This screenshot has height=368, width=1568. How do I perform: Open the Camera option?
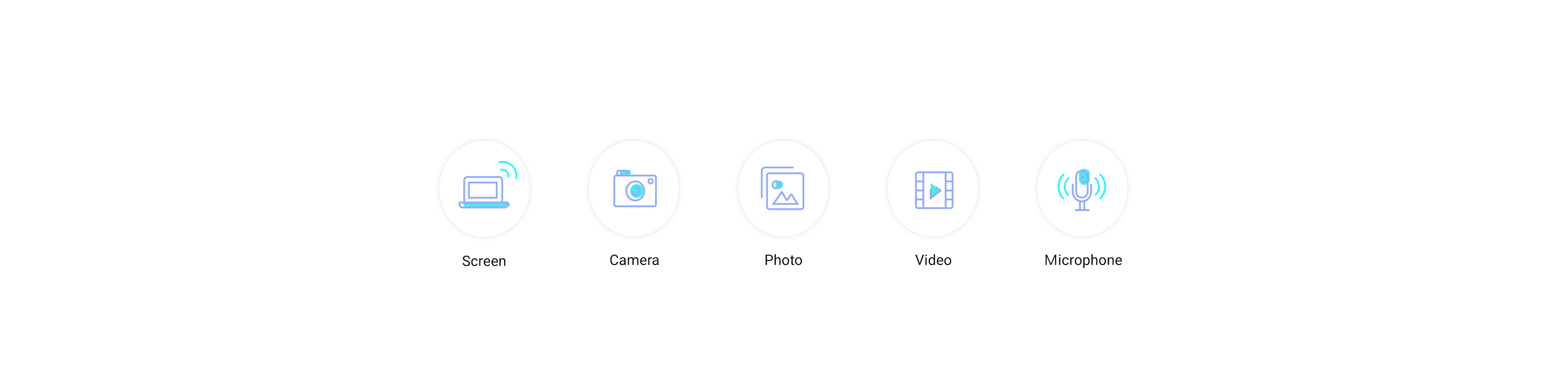pos(634,189)
